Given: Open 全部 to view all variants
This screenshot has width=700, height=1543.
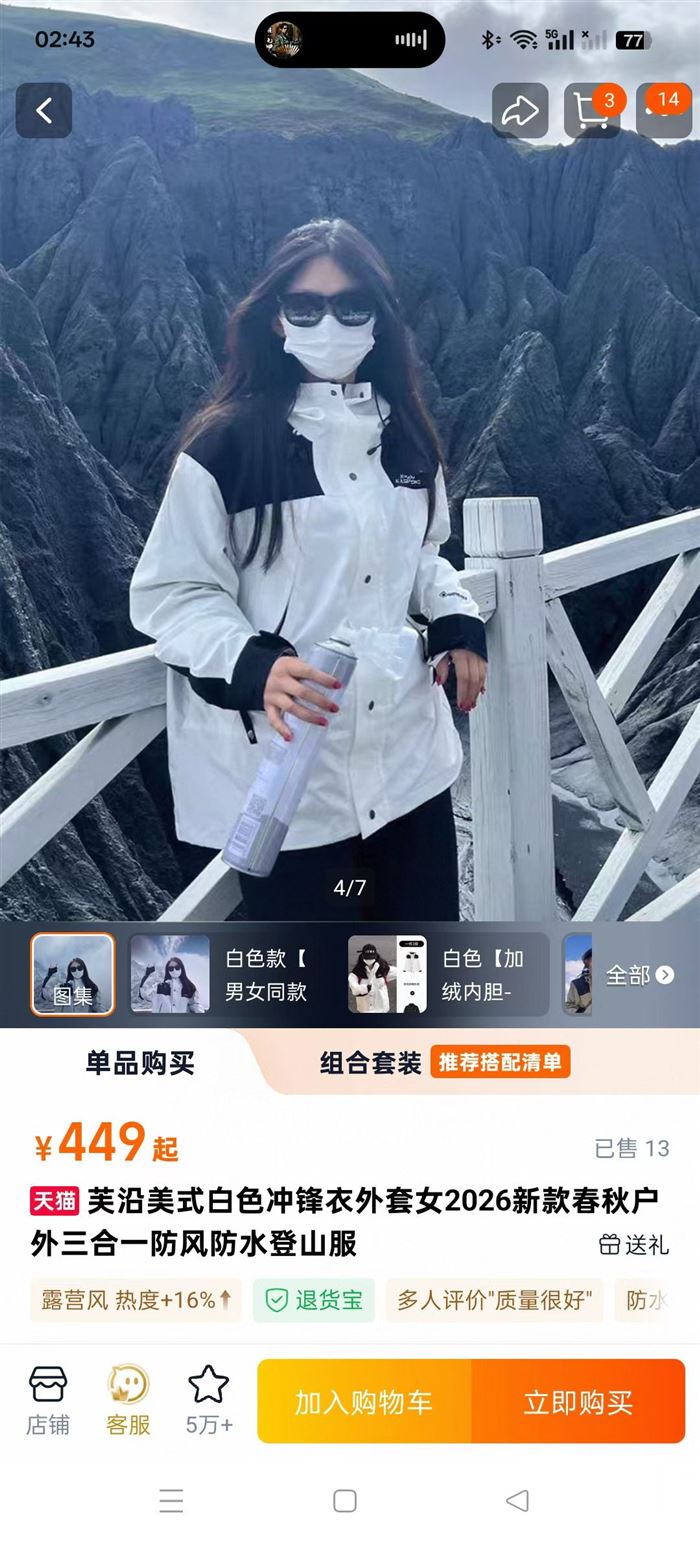Looking at the screenshot, I should pos(639,975).
